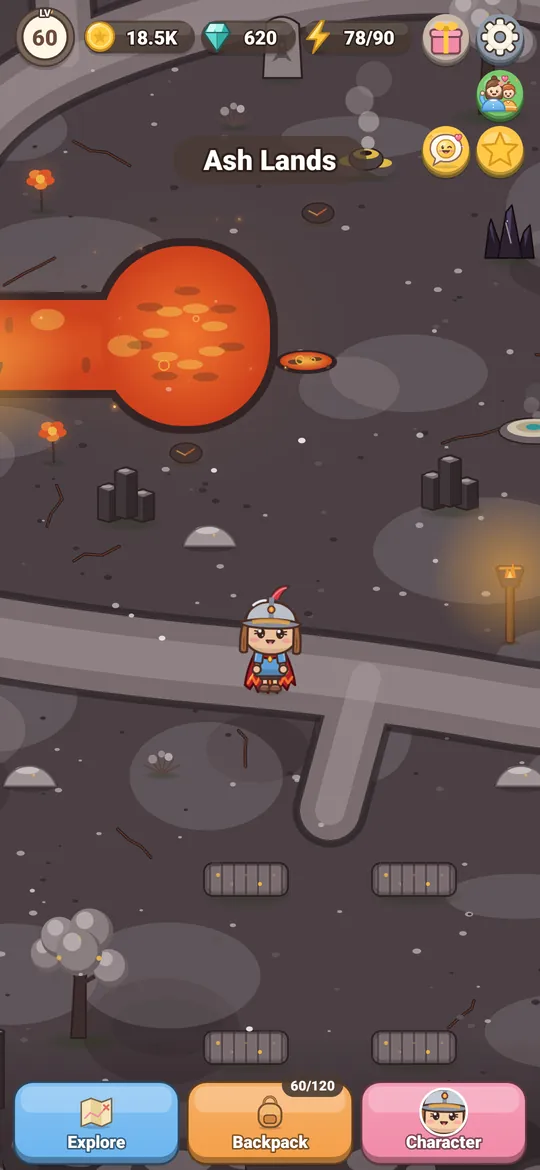Open the Backpack inventory

pyautogui.click(x=270, y=1121)
